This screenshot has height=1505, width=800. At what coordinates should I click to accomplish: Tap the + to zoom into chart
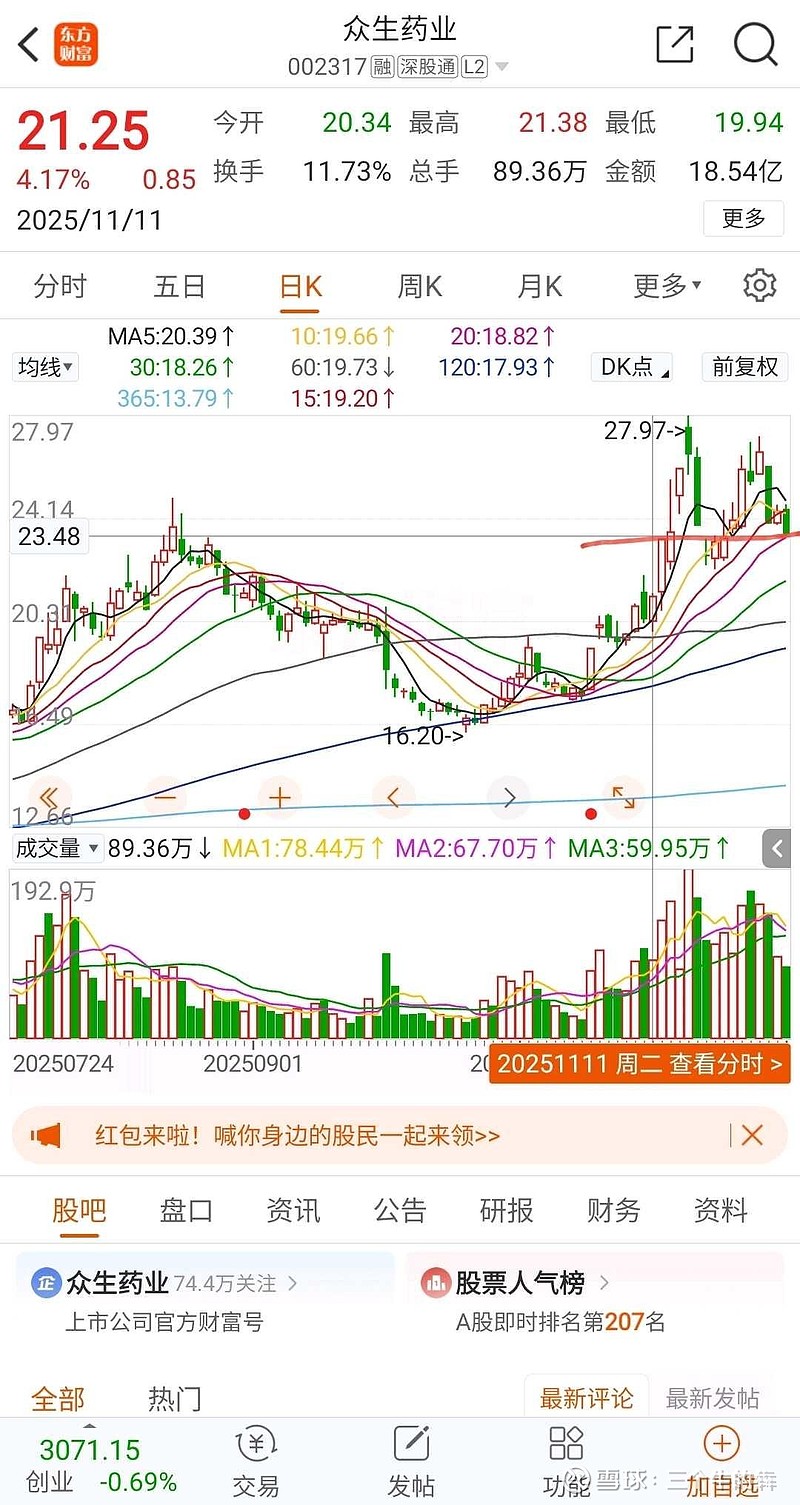279,797
